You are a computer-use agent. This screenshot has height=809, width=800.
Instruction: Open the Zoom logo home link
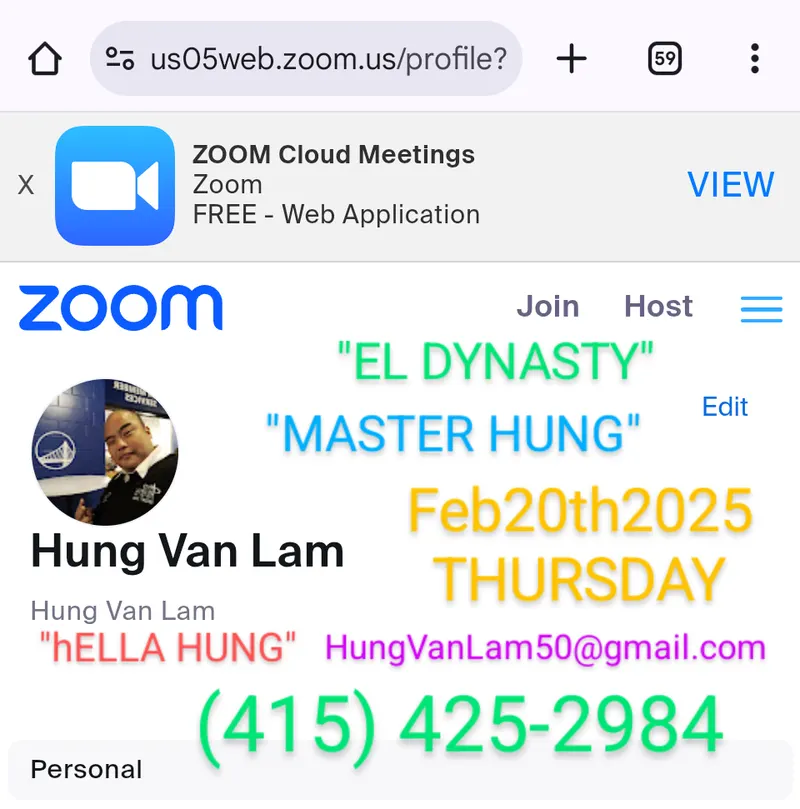[x=120, y=308]
